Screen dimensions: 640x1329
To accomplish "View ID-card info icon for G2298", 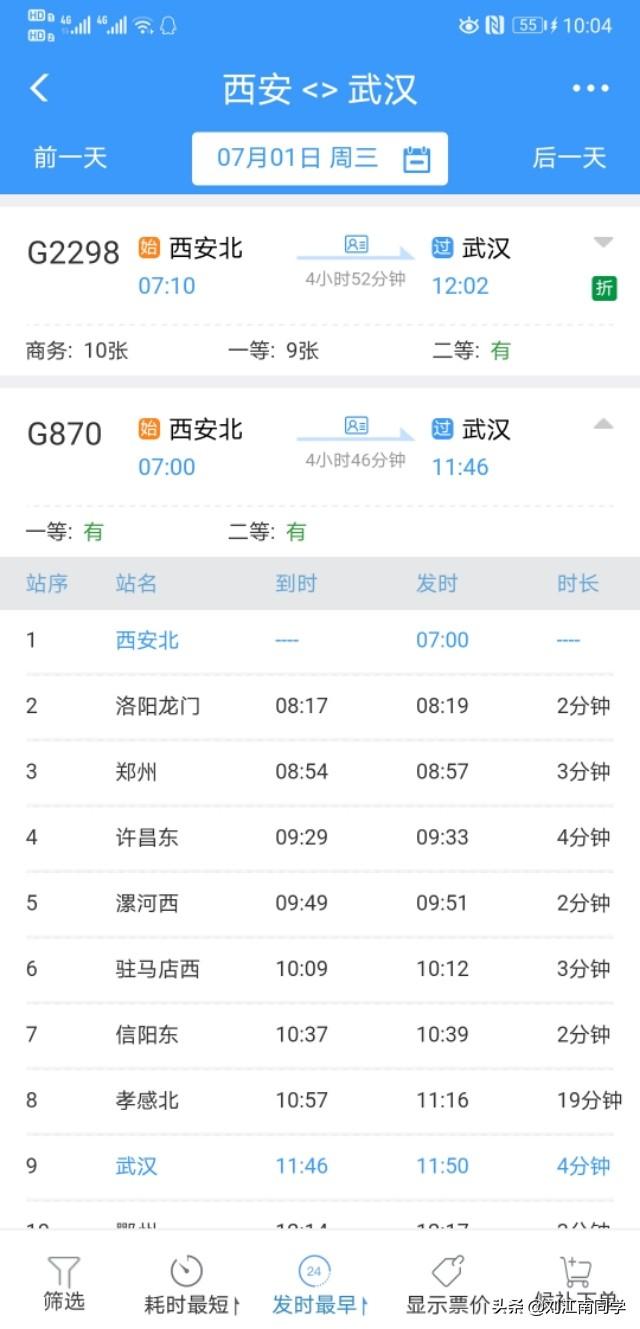I will (356, 244).
